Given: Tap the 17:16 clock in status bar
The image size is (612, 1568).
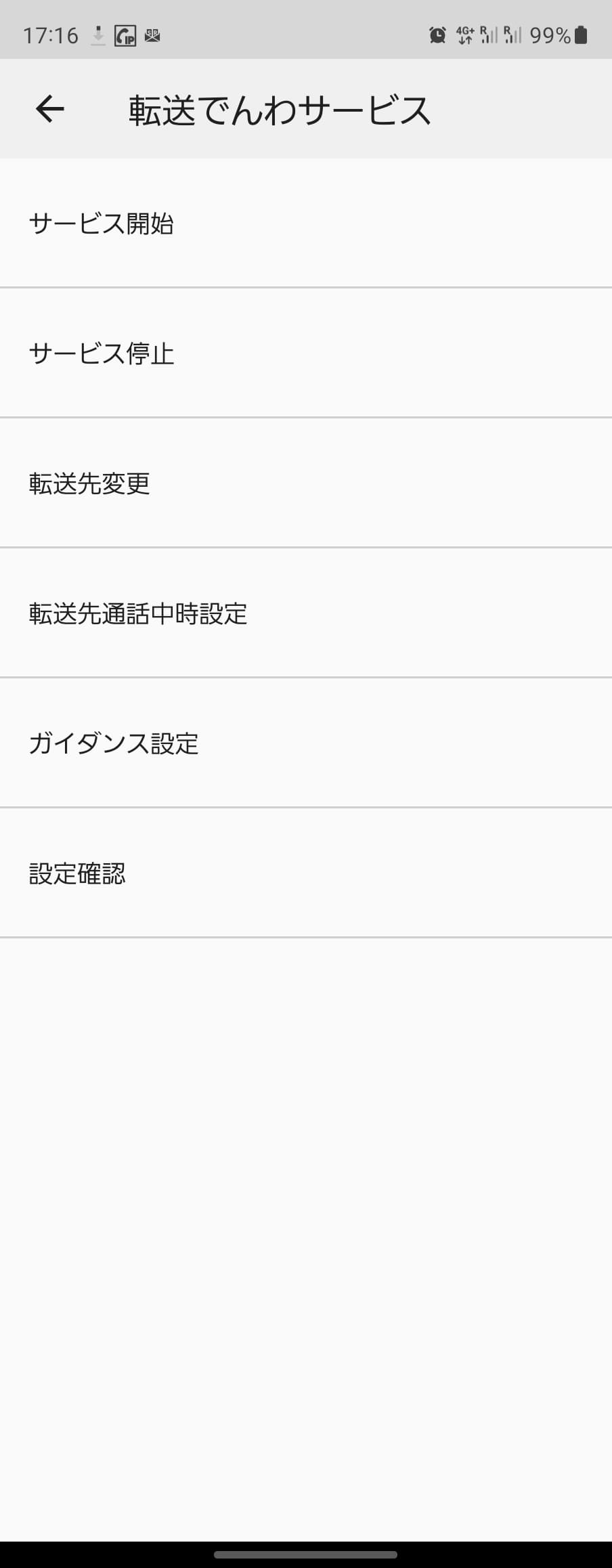Looking at the screenshot, I should pyautogui.click(x=50, y=35).
